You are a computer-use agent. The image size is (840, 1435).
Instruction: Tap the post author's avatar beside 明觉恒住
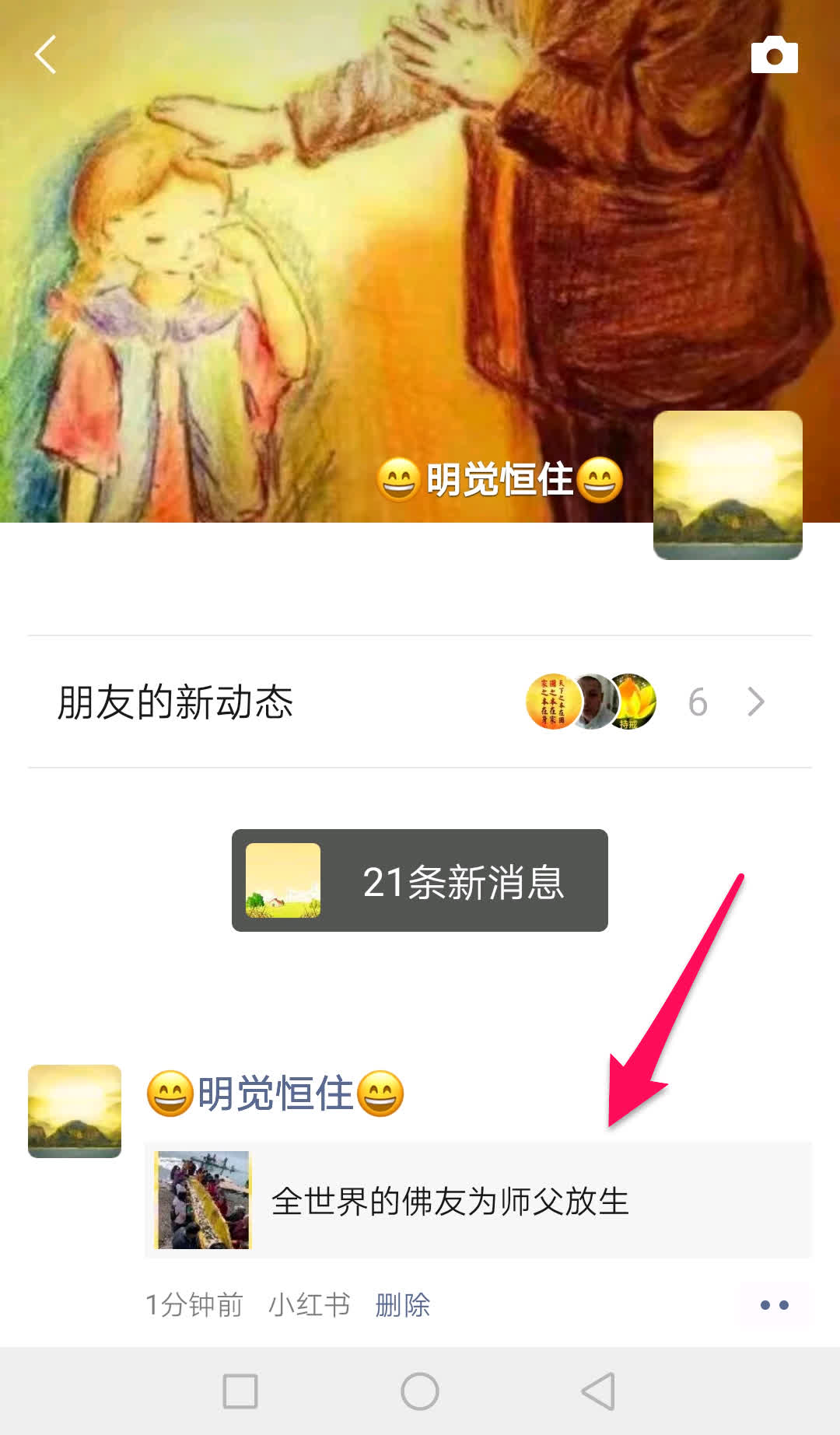[75, 1111]
